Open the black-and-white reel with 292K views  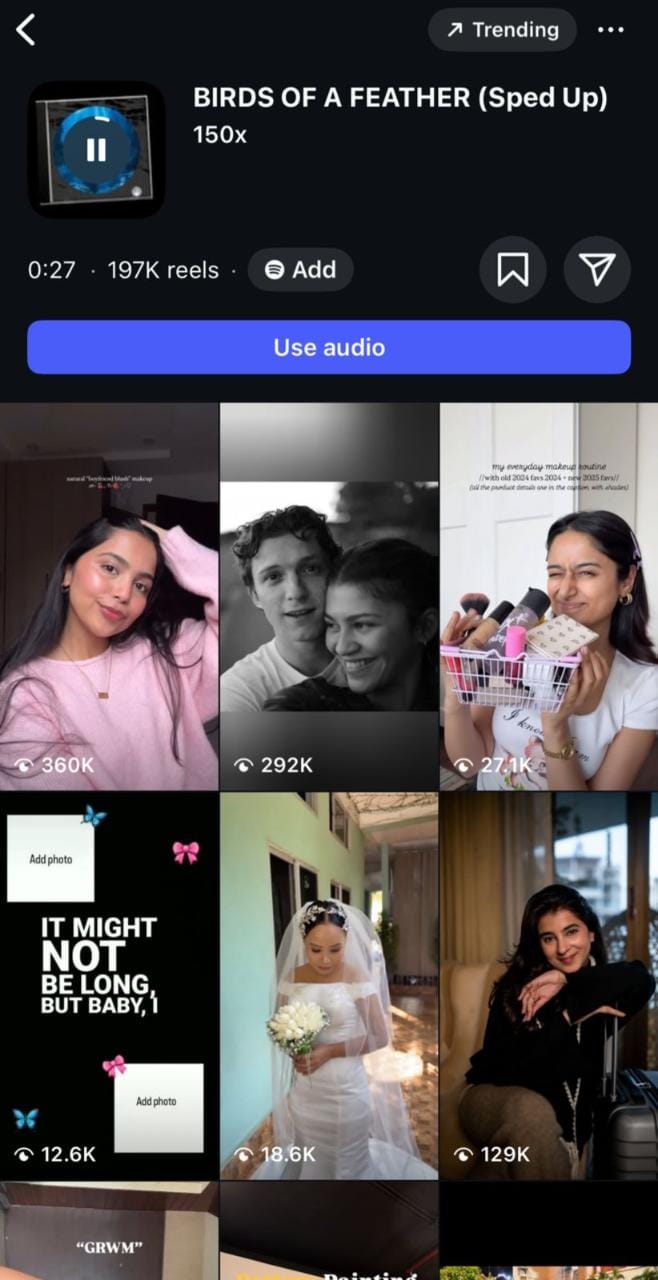point(329,597)
